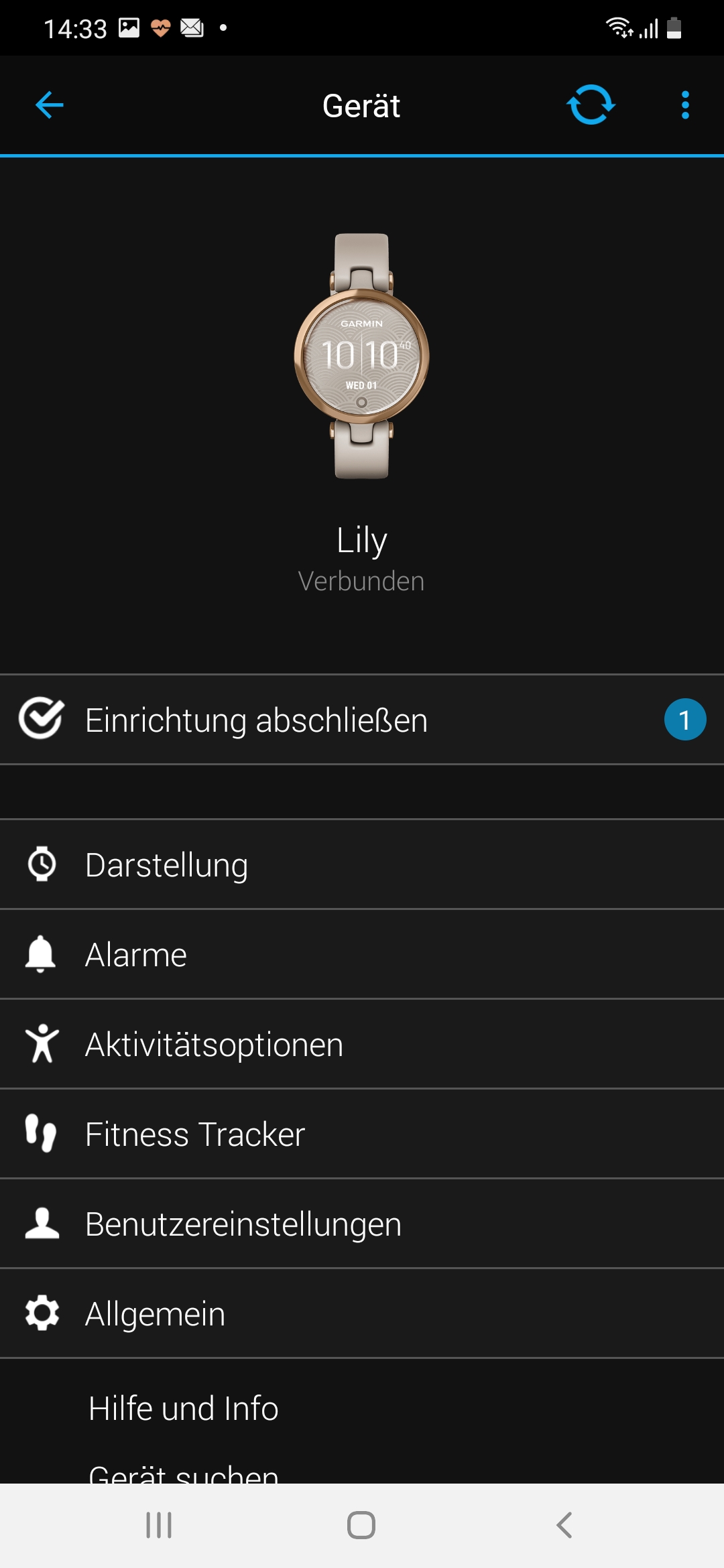Open recent apps from navigation bar
This screenshot has height=1568, width=724.
(159, 1525)
